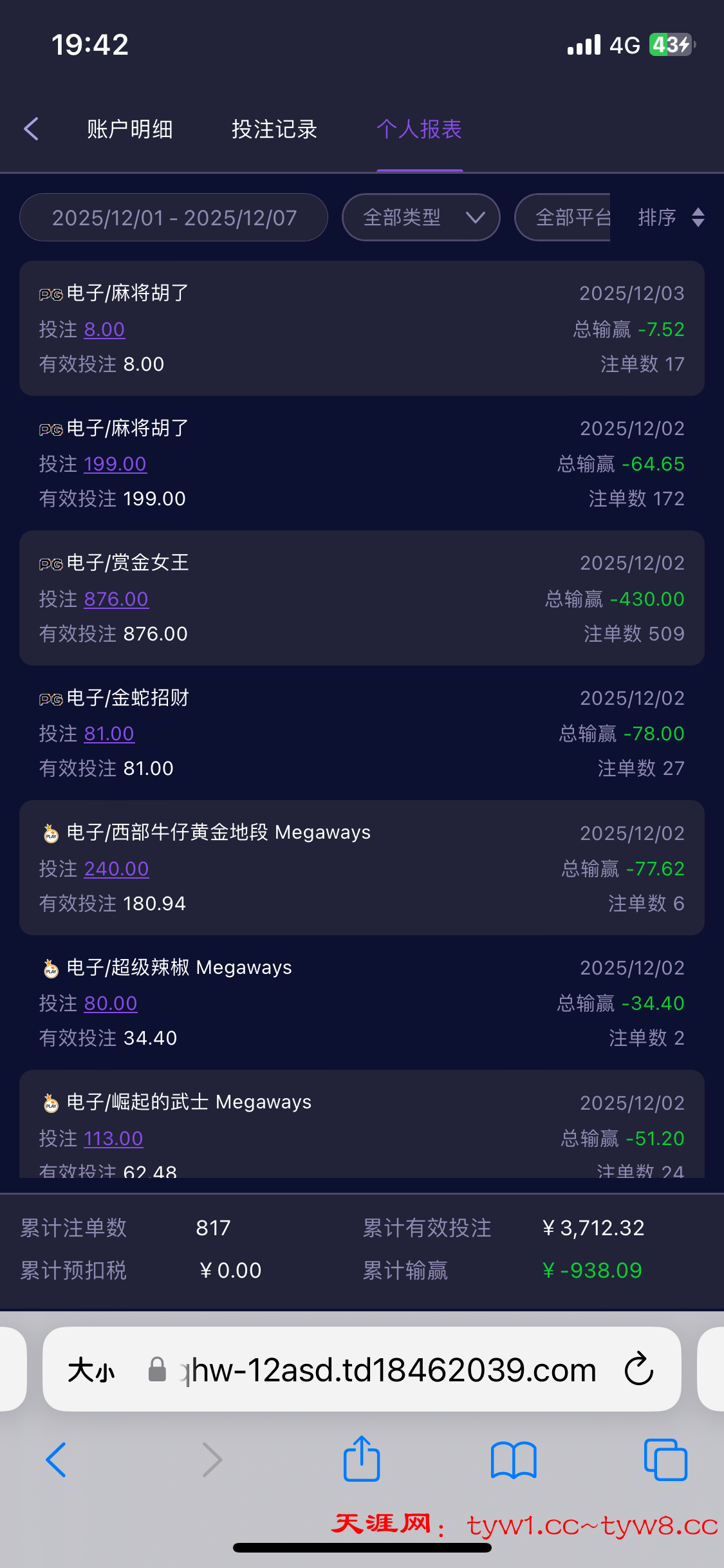Open the Safari share sheet
Viewport: 724px width, 1568px height.
tap(362, 1460)
